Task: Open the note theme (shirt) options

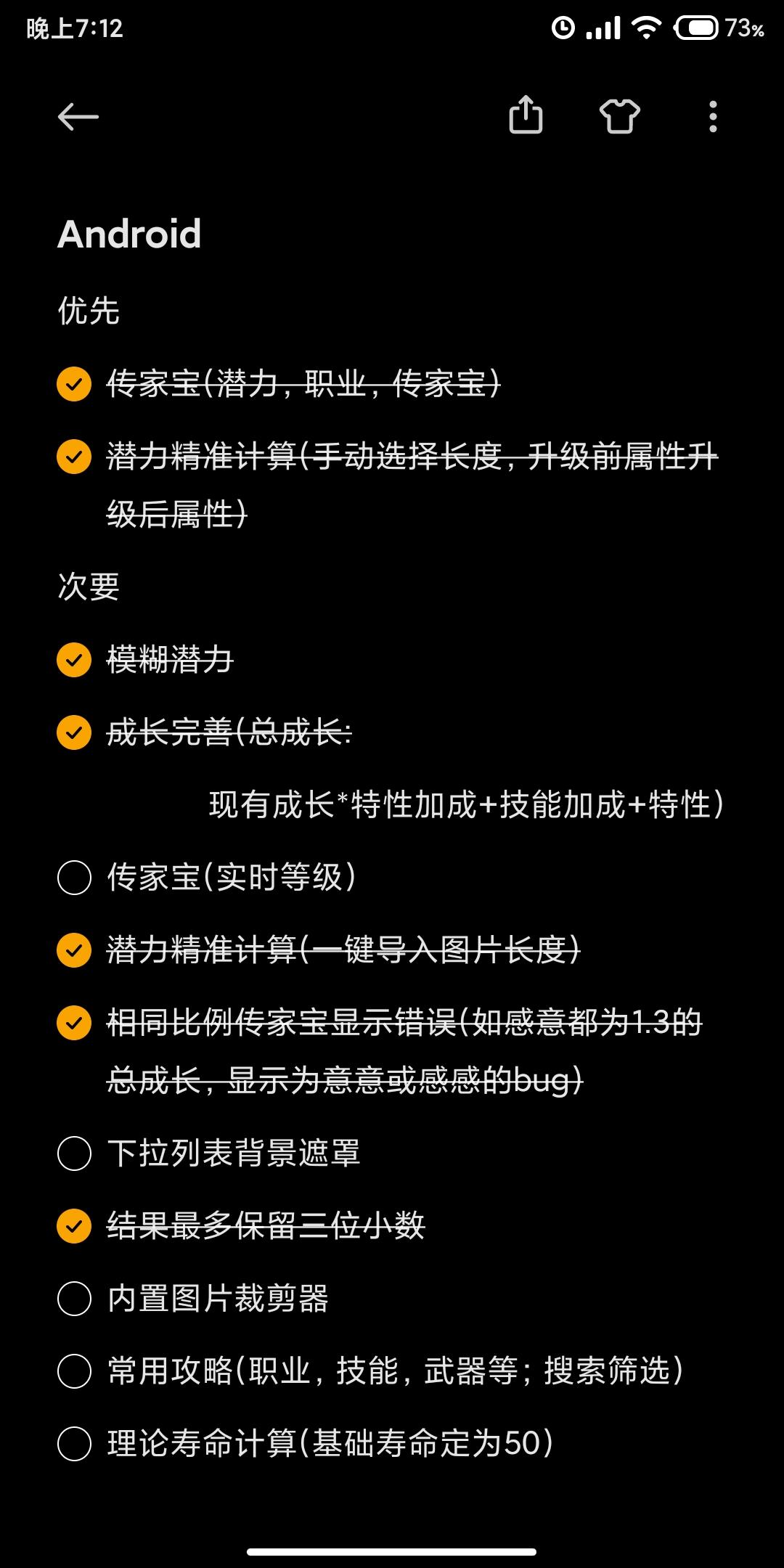Action: click(x=619, y=116)
